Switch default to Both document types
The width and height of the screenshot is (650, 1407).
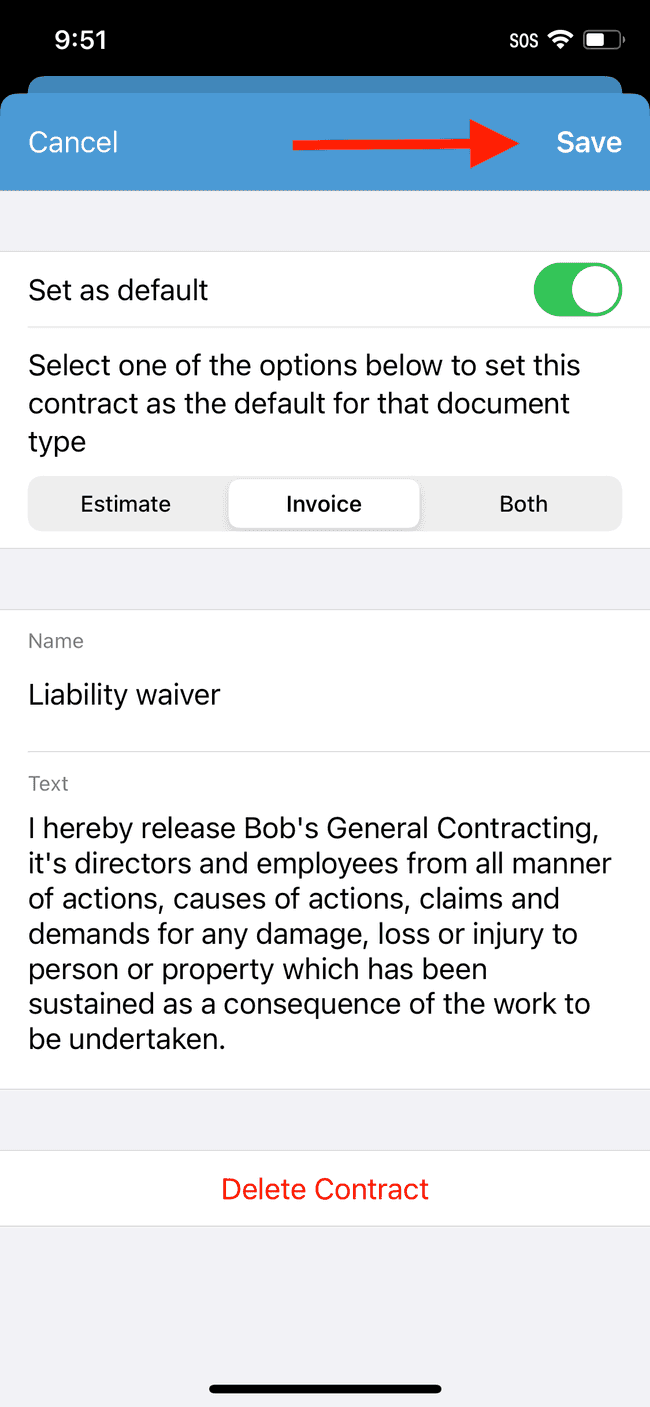(x=523, y=504)
